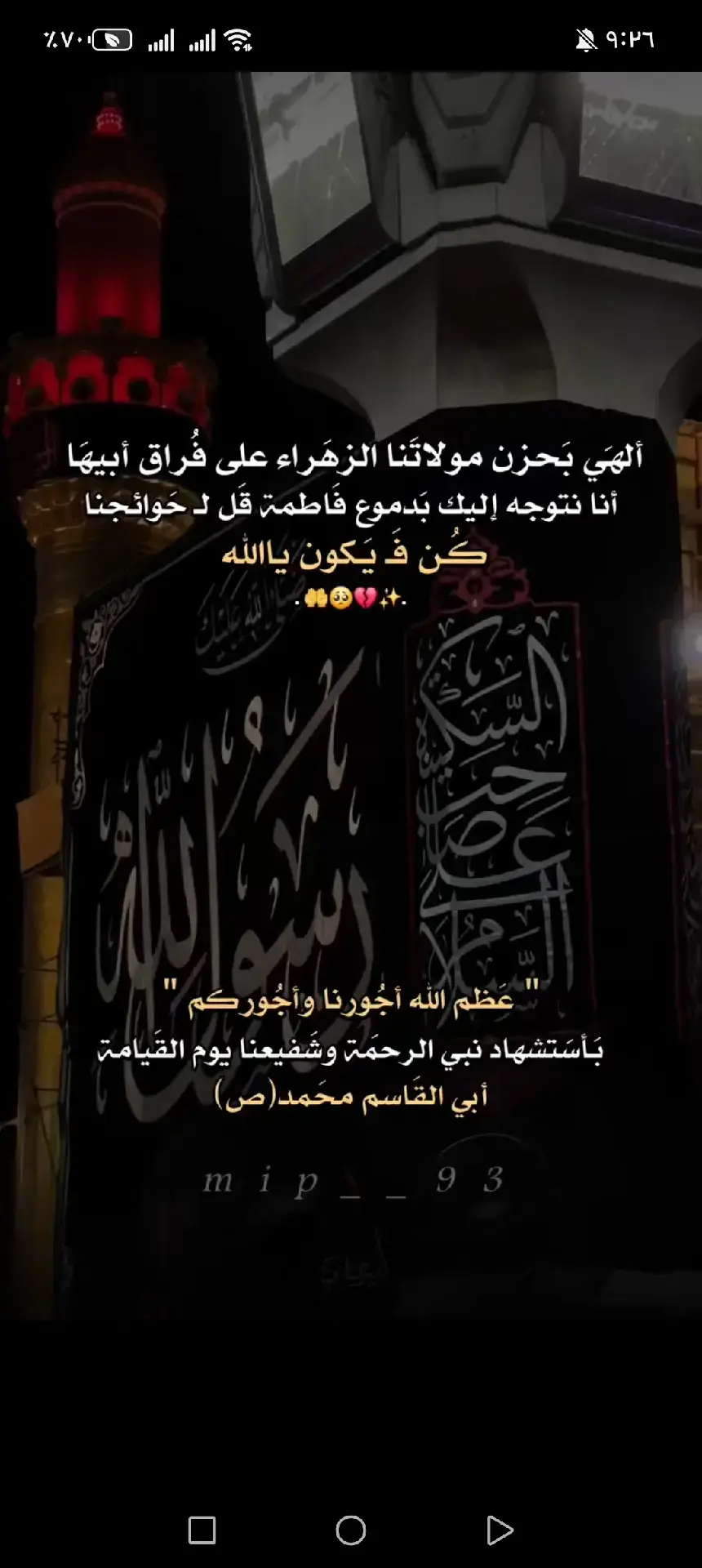Open recent apps with the square button
This screenshot has width=702, height=1568.
pyautogui.click(x=202, y=1530)
